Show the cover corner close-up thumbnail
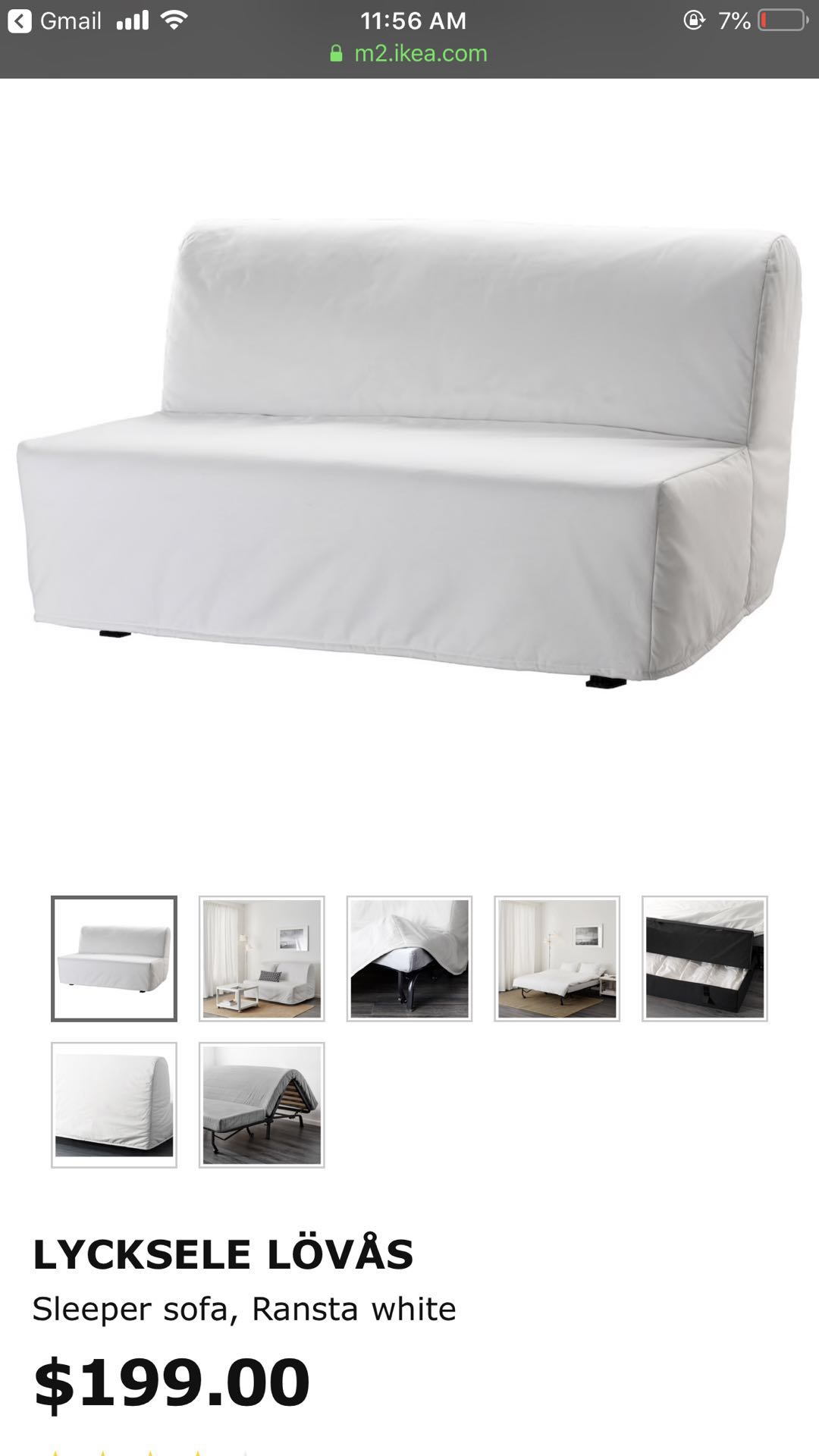Image resolution: width=819 pixels, height=1456 pixels. [409, 959]
